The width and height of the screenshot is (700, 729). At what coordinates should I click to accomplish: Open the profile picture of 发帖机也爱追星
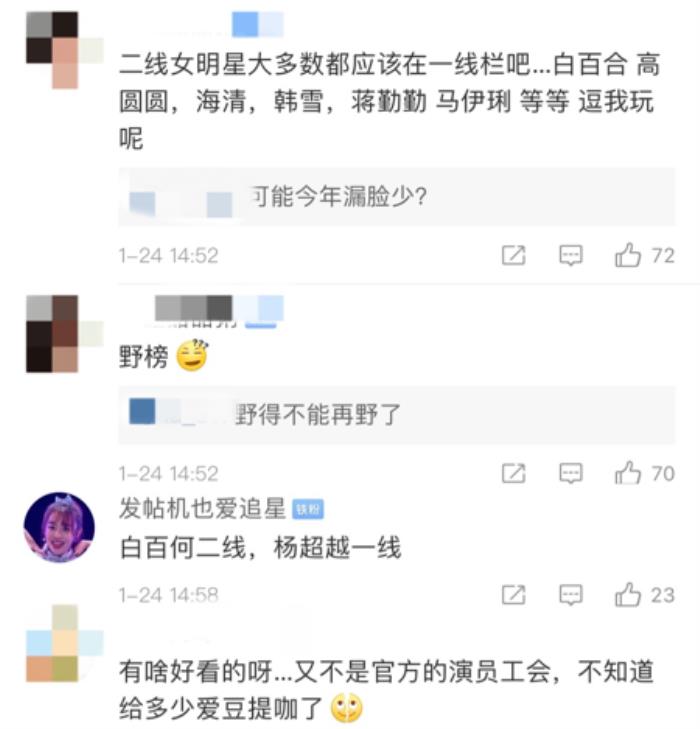[x=59, y=527]
